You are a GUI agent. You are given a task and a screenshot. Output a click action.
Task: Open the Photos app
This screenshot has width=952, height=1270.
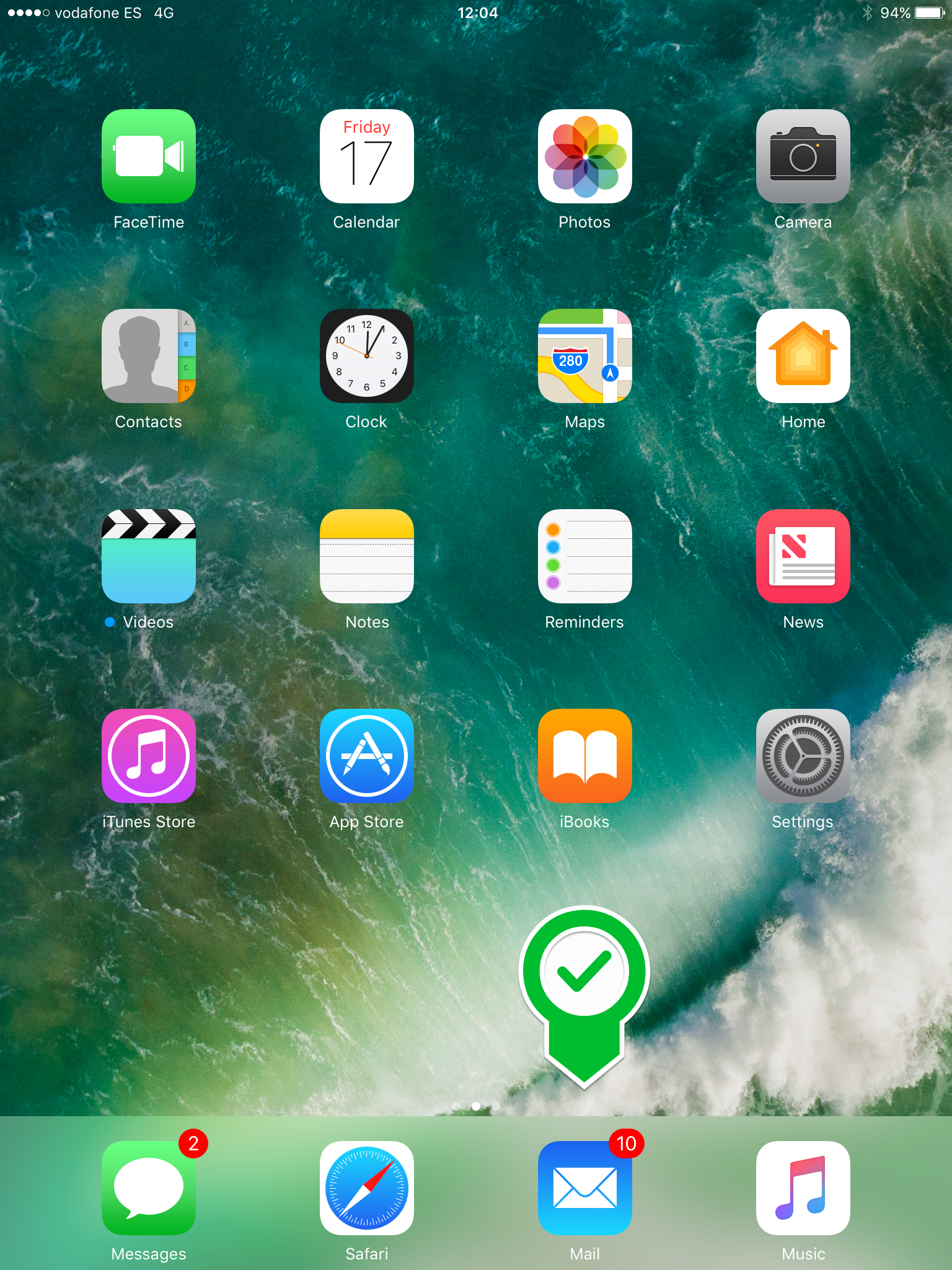585,156
